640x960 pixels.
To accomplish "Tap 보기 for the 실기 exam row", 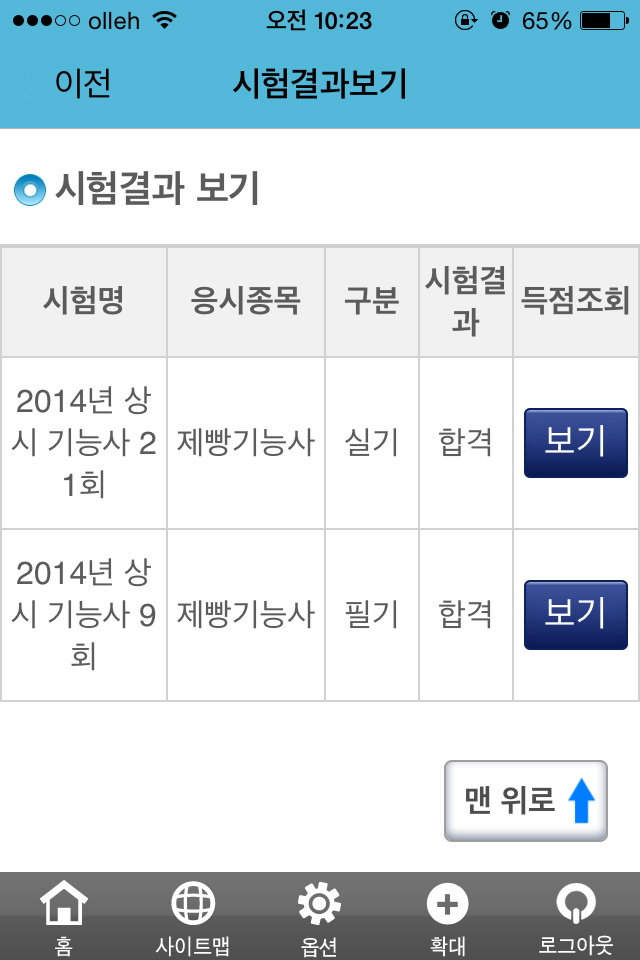I will (575, 442).
